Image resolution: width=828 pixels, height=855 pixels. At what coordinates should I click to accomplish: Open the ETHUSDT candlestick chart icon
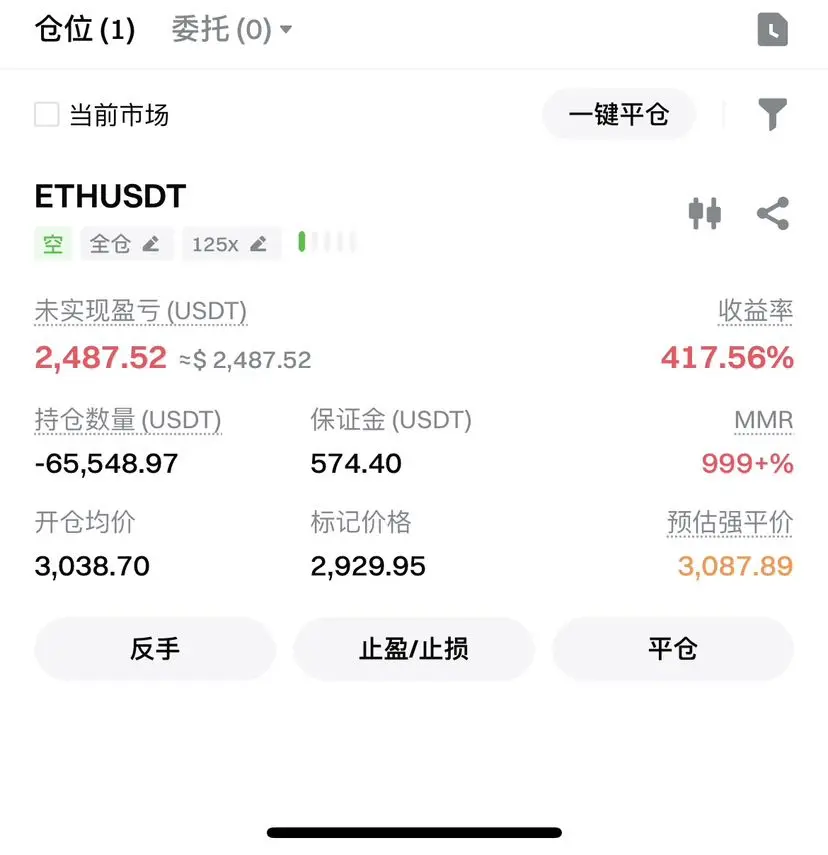tap(705, 213)
